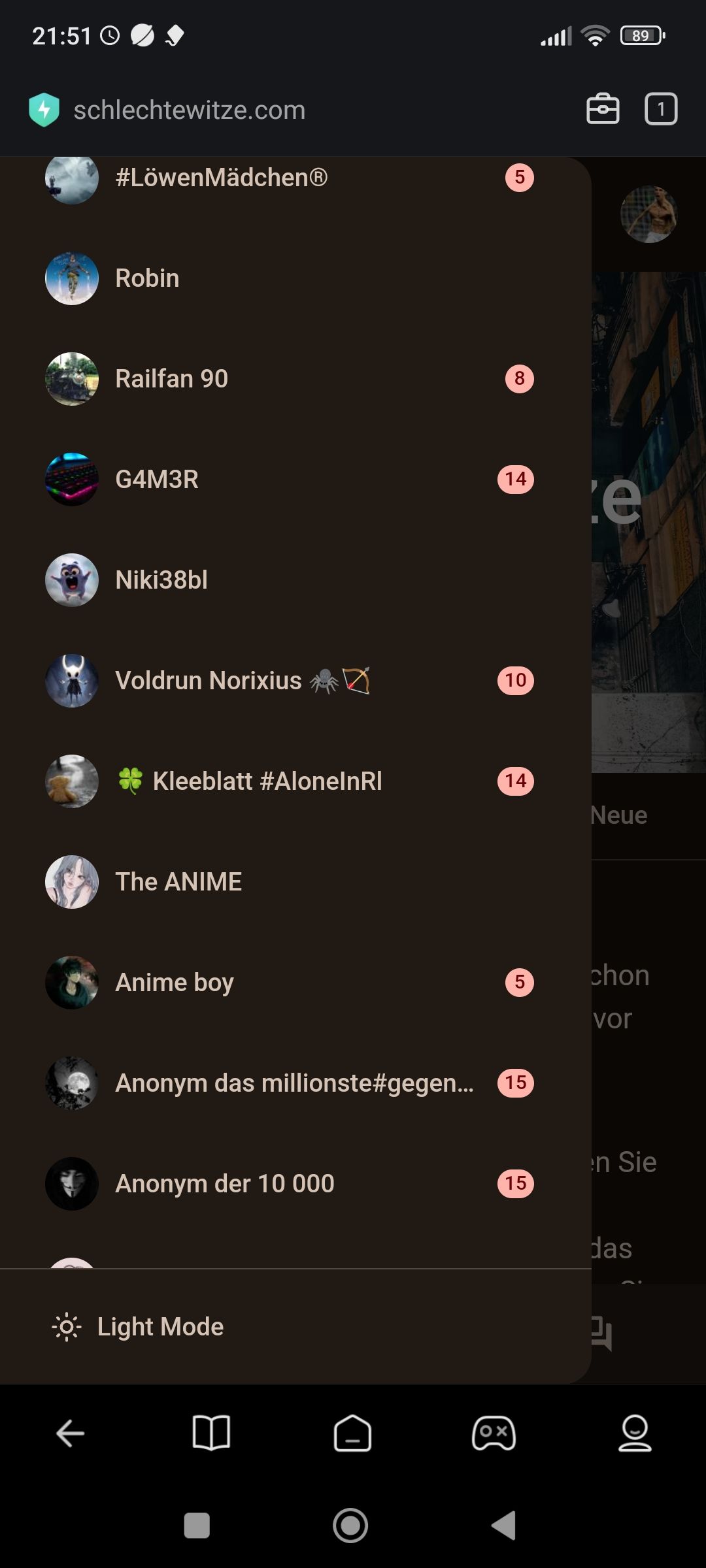Open the browser games controller icon
Screen dimensions: 706x1568
click(x=494, y=1433)
